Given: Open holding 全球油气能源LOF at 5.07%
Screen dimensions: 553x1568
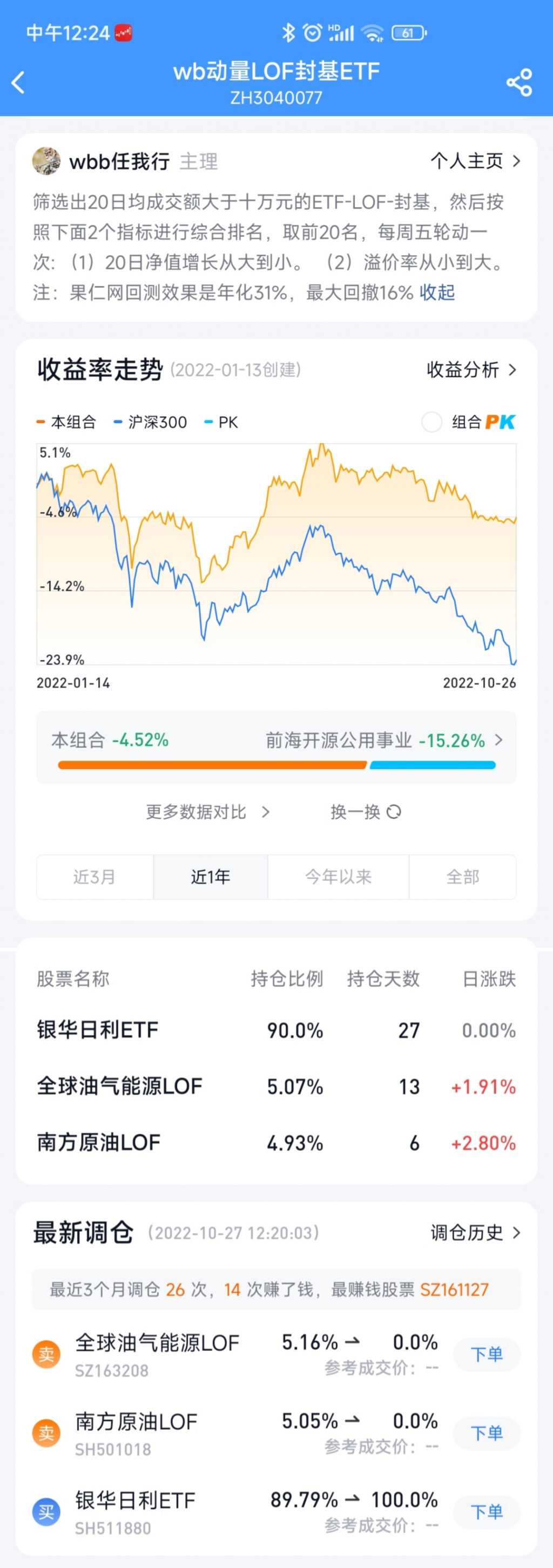Looking at the screenshot, I should point(119,1087).
